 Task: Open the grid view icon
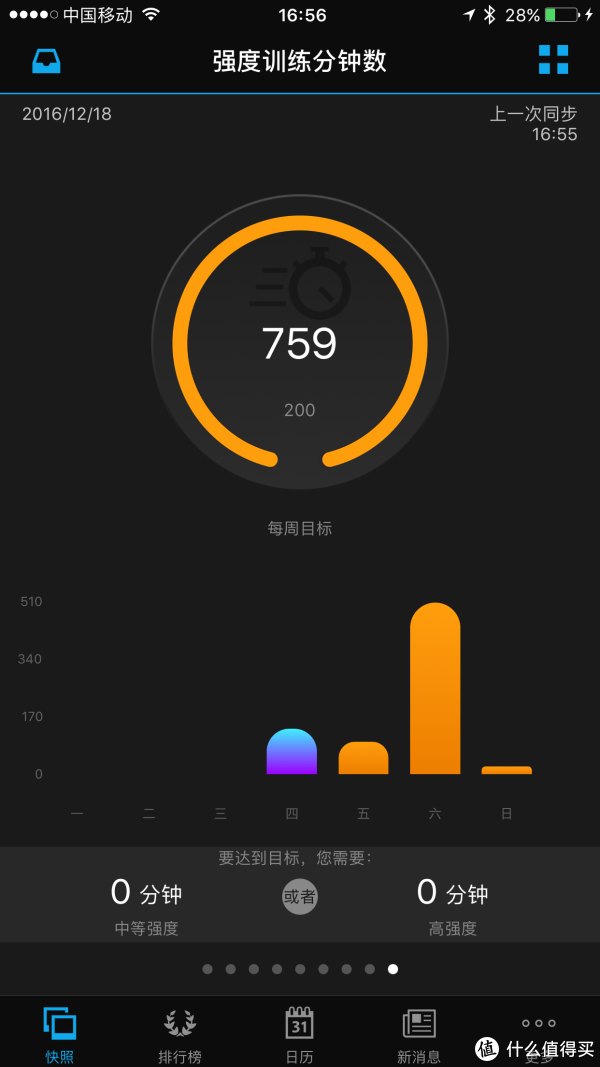(x=553, y=60)
